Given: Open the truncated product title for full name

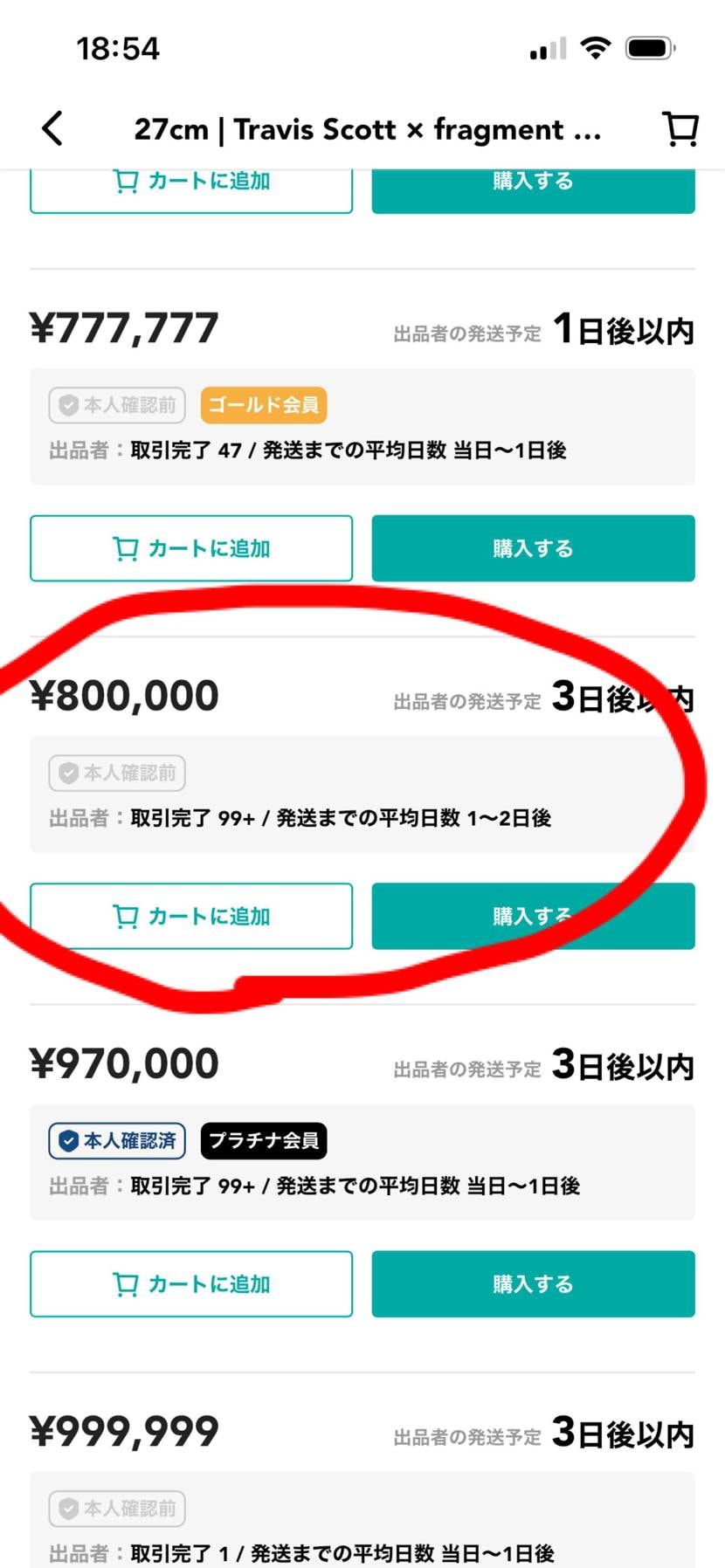Looking at the screenshot, I should click(367, 128).
